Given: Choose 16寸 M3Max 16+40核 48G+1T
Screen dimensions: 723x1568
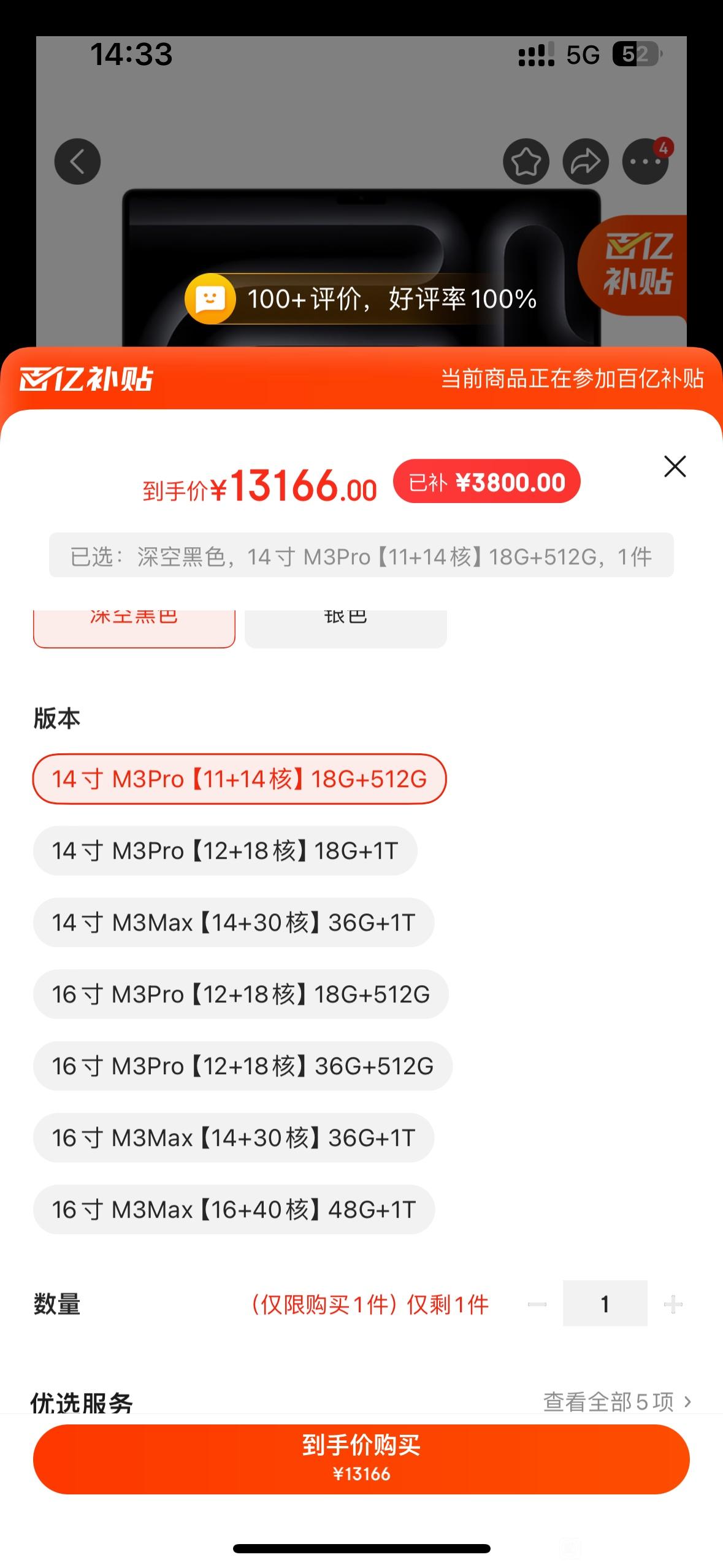Looking at the screenshot, I should pyautogui.click(x=234, y=1210).
